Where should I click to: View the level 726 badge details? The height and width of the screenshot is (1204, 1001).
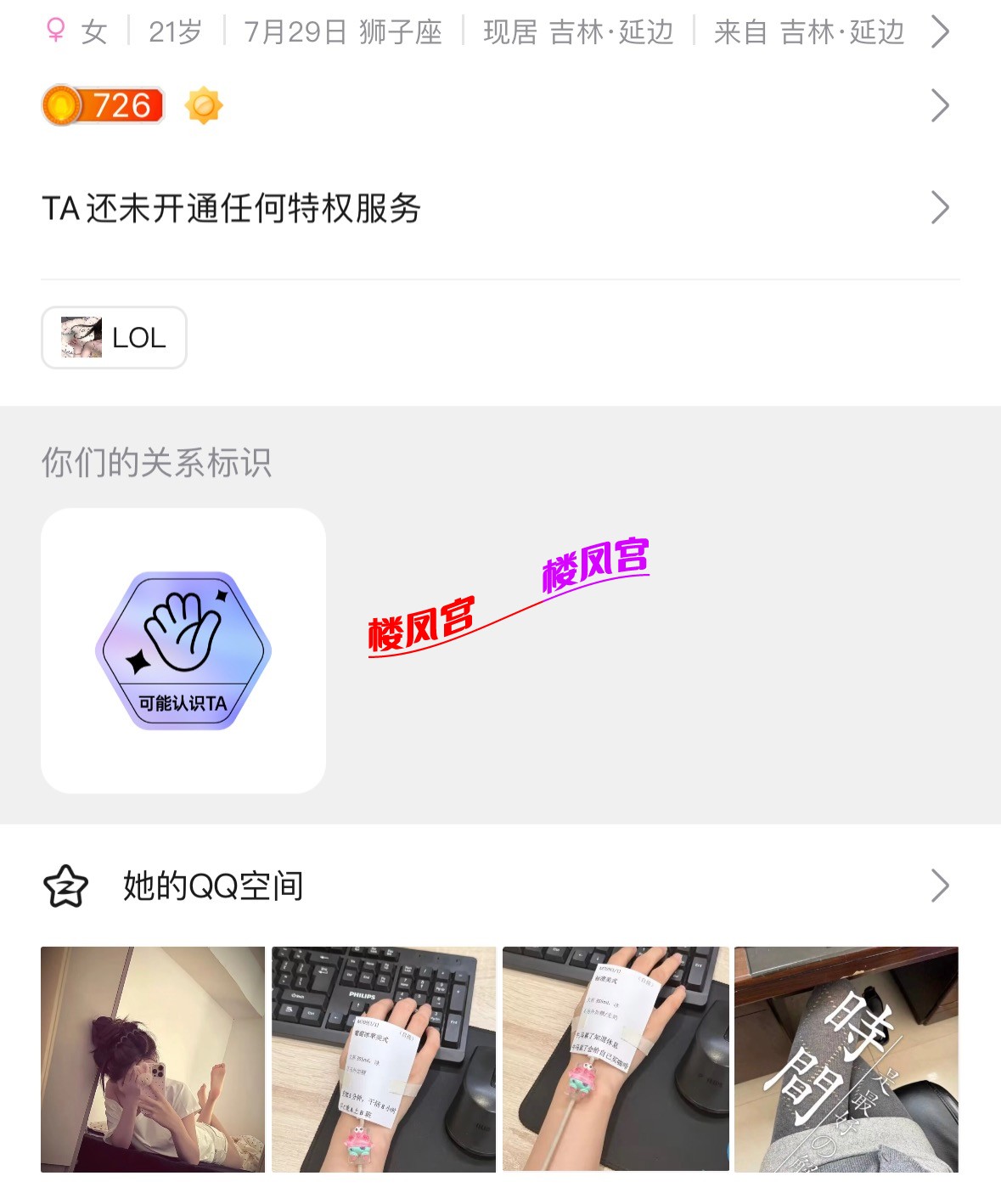pos(103,106)
